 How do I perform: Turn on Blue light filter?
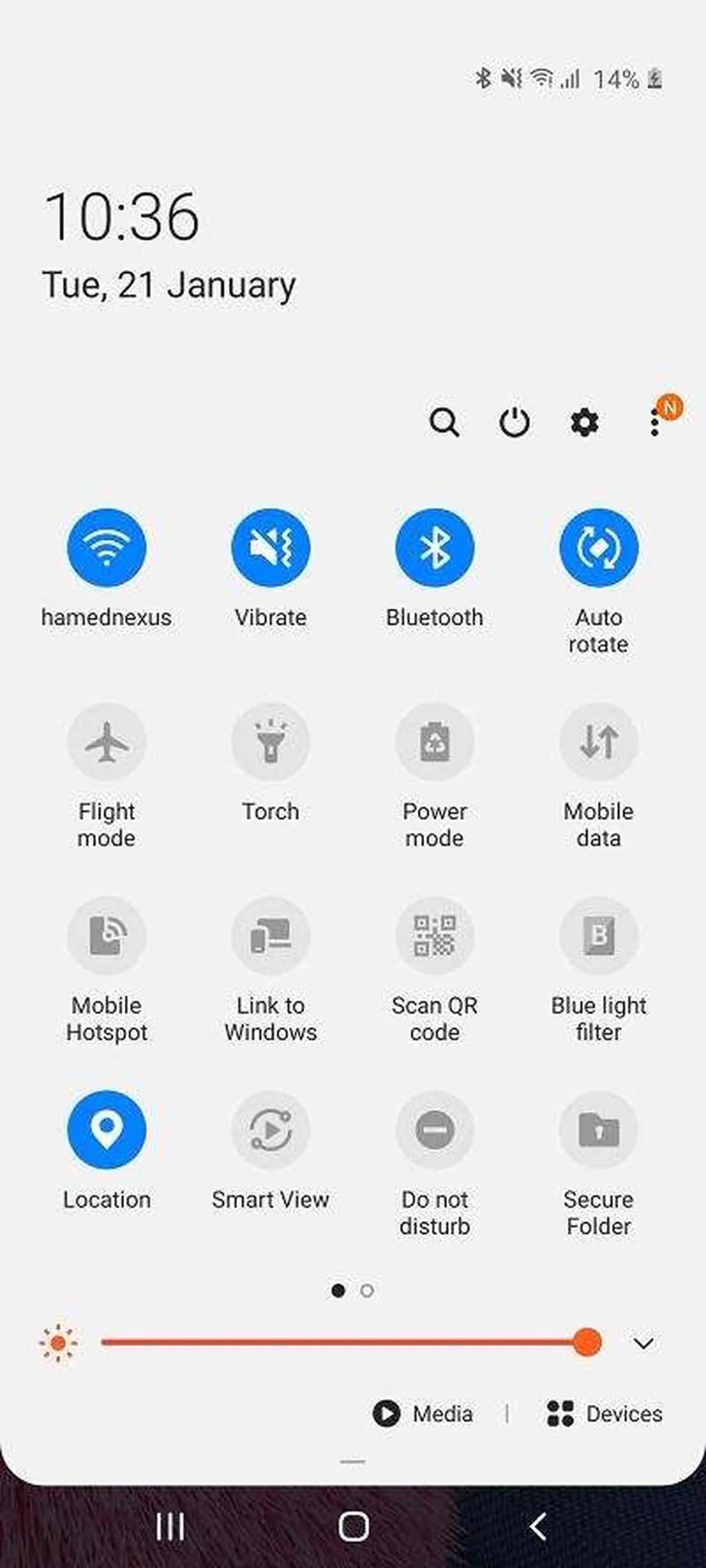[x=598, y=936]
